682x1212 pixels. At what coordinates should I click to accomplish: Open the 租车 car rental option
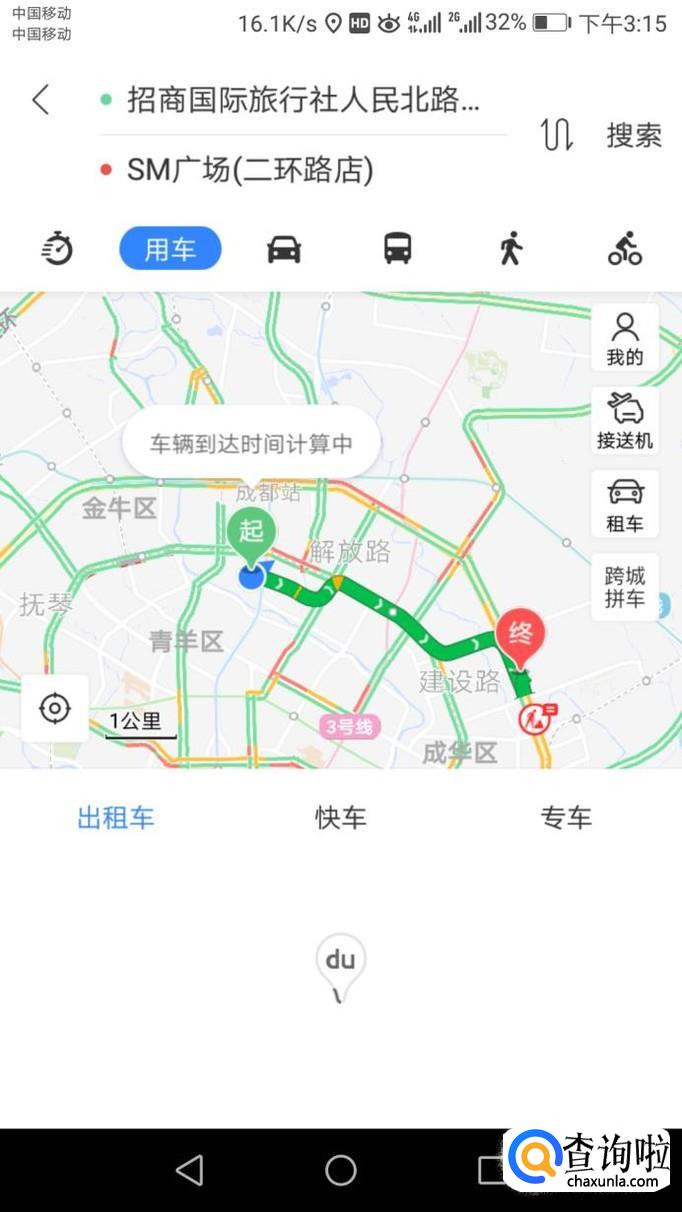pyautogui.click(x=625, y=504)
